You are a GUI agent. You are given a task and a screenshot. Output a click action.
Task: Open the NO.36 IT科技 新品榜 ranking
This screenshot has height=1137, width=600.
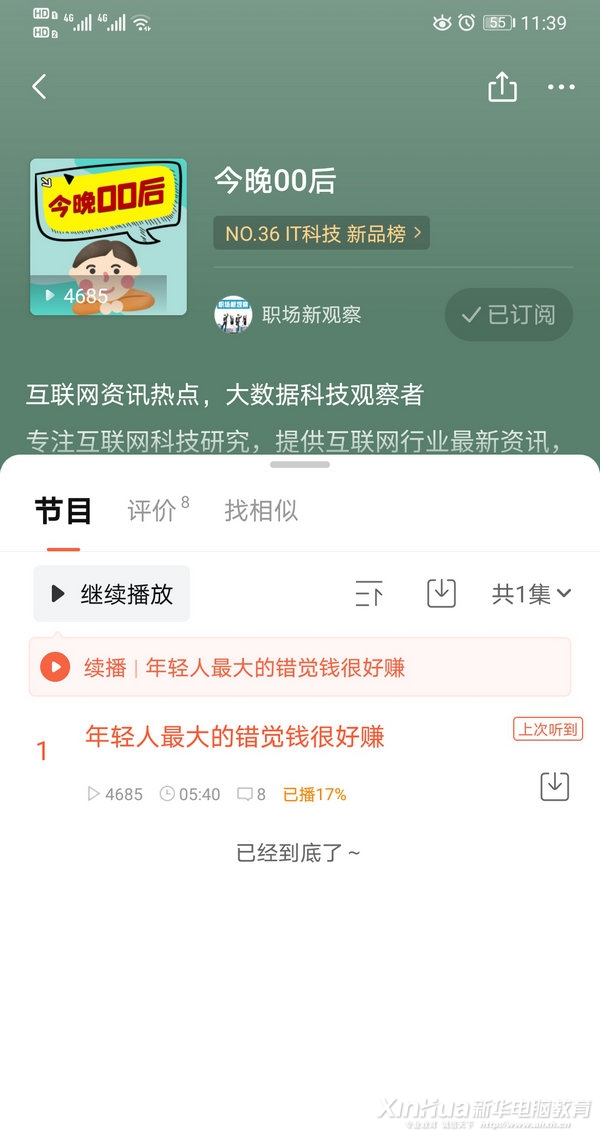coord(321,234)
